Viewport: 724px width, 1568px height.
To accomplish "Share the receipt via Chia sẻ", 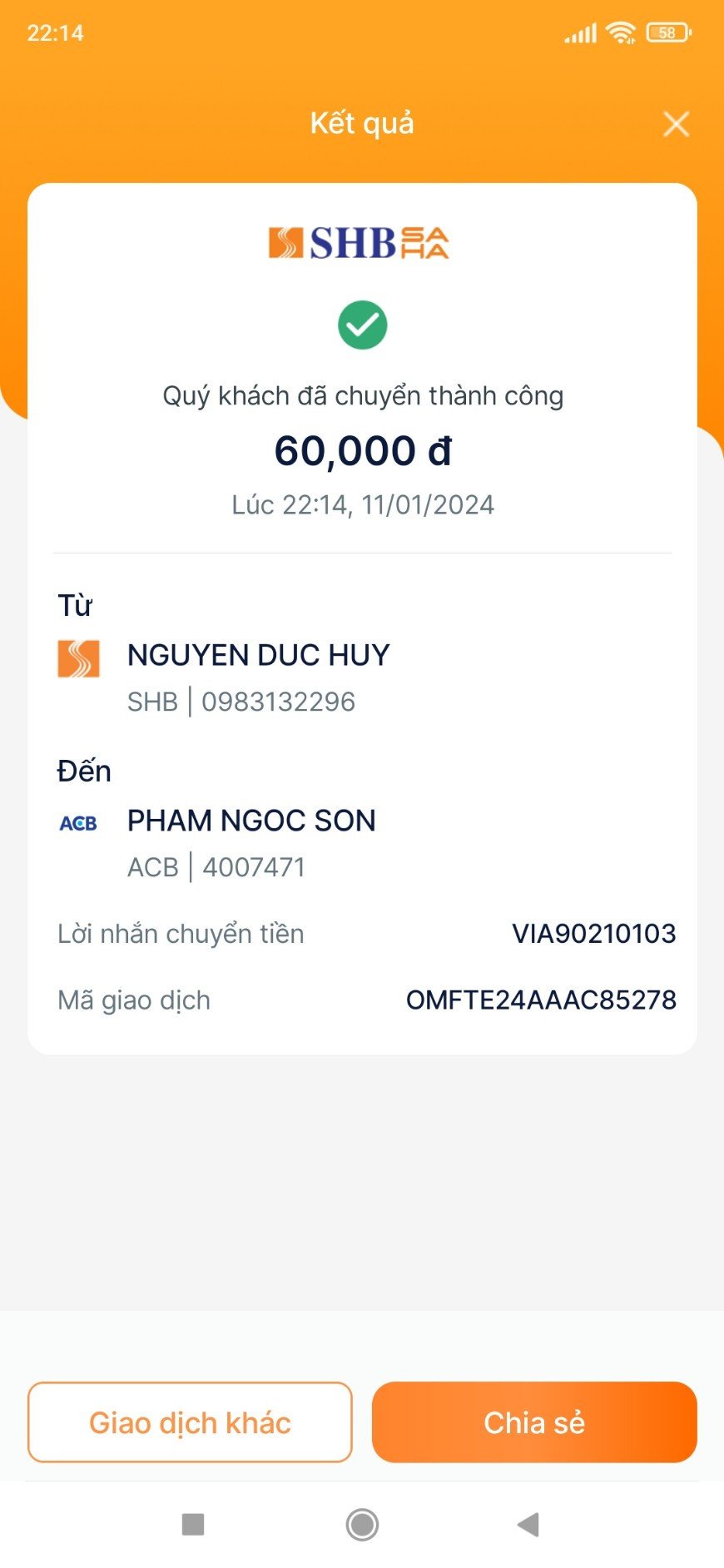I will (x=534, y=1422).
